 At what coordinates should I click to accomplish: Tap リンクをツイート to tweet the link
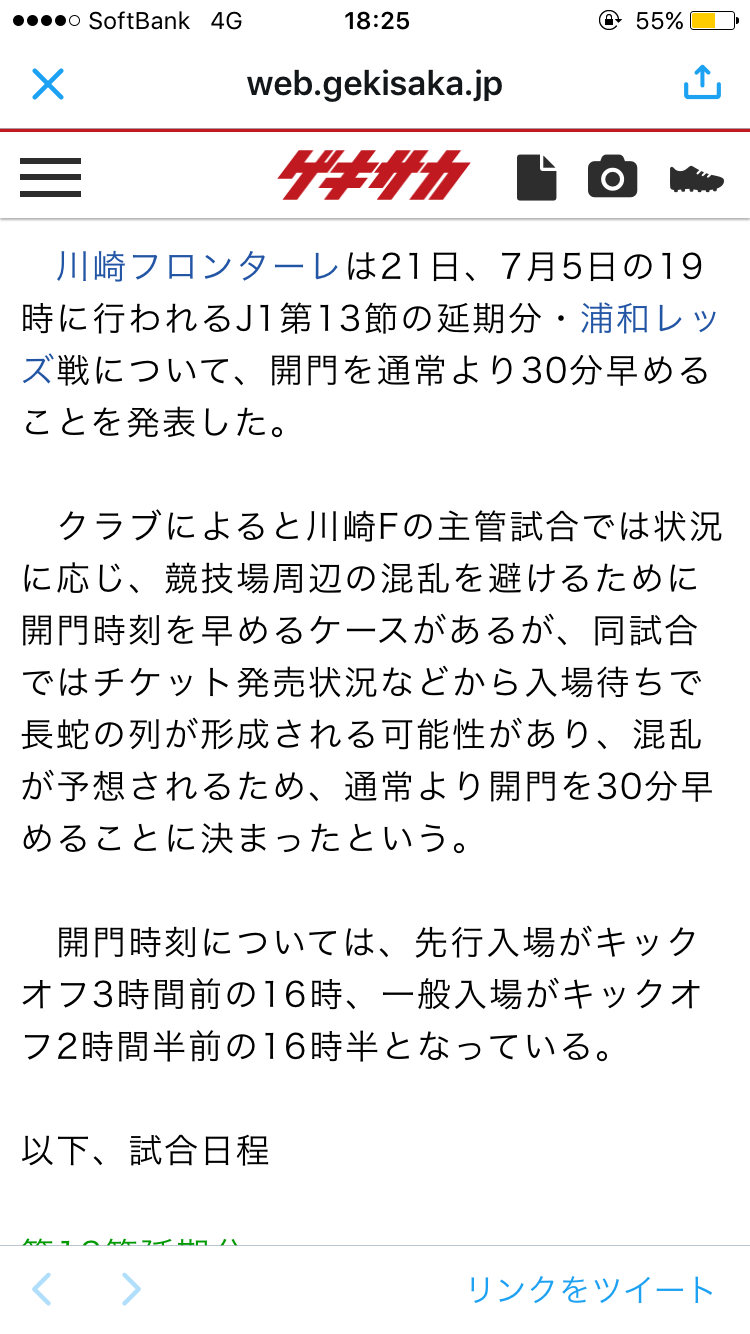tap(591, 1290)
